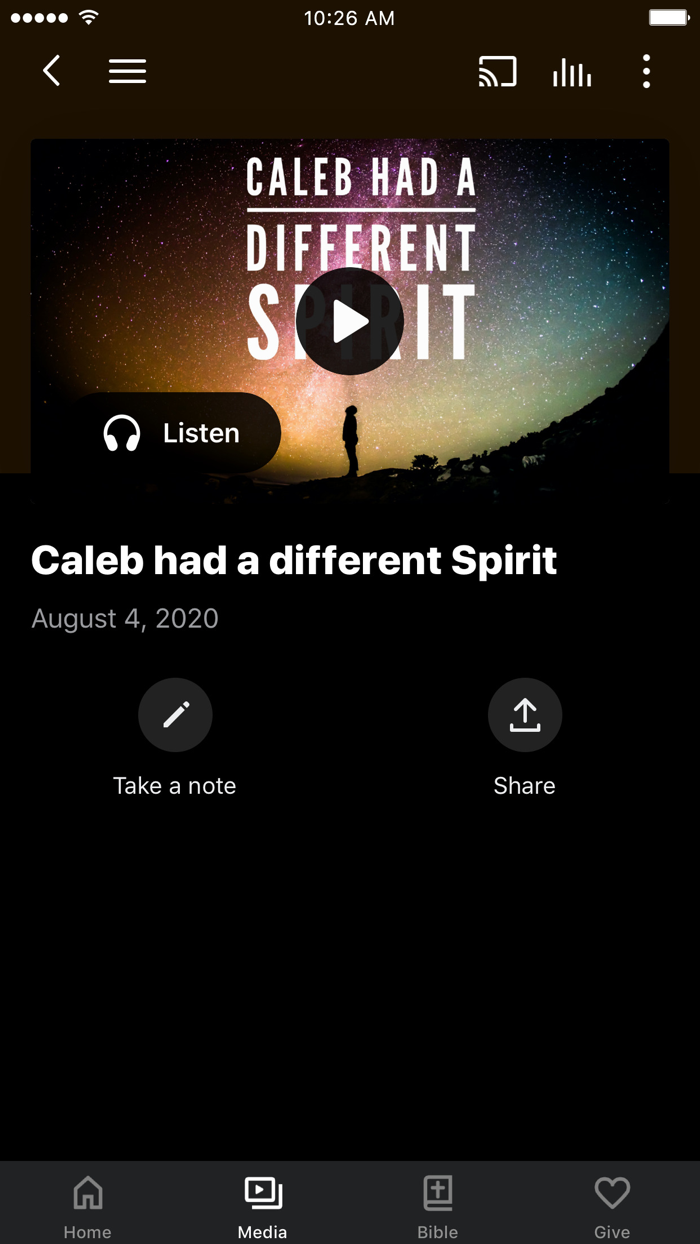700x1244 pixels.
Task: Share this sermon
Action: (x=524, y=715)
